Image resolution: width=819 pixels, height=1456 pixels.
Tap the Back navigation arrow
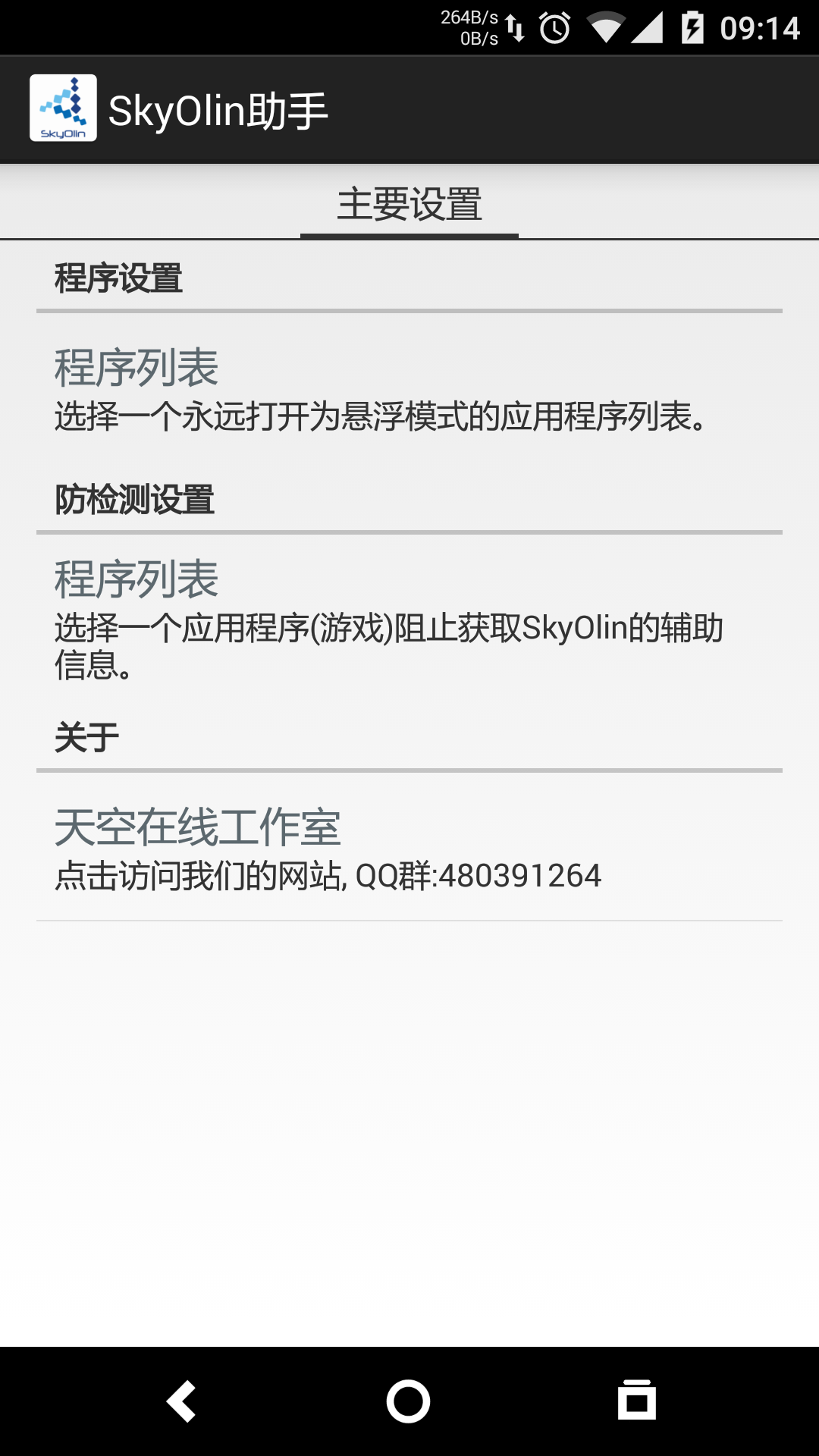coord(182,1401)
